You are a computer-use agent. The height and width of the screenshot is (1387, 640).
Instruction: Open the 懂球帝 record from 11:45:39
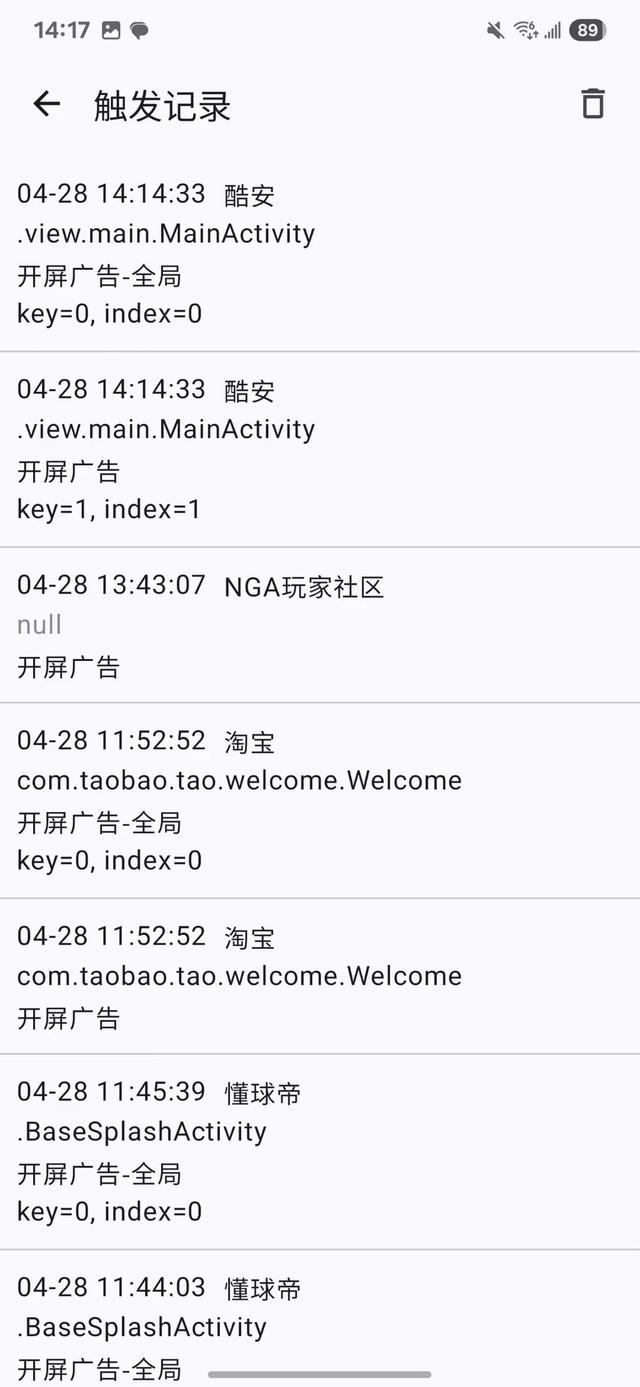[320, 1151]
